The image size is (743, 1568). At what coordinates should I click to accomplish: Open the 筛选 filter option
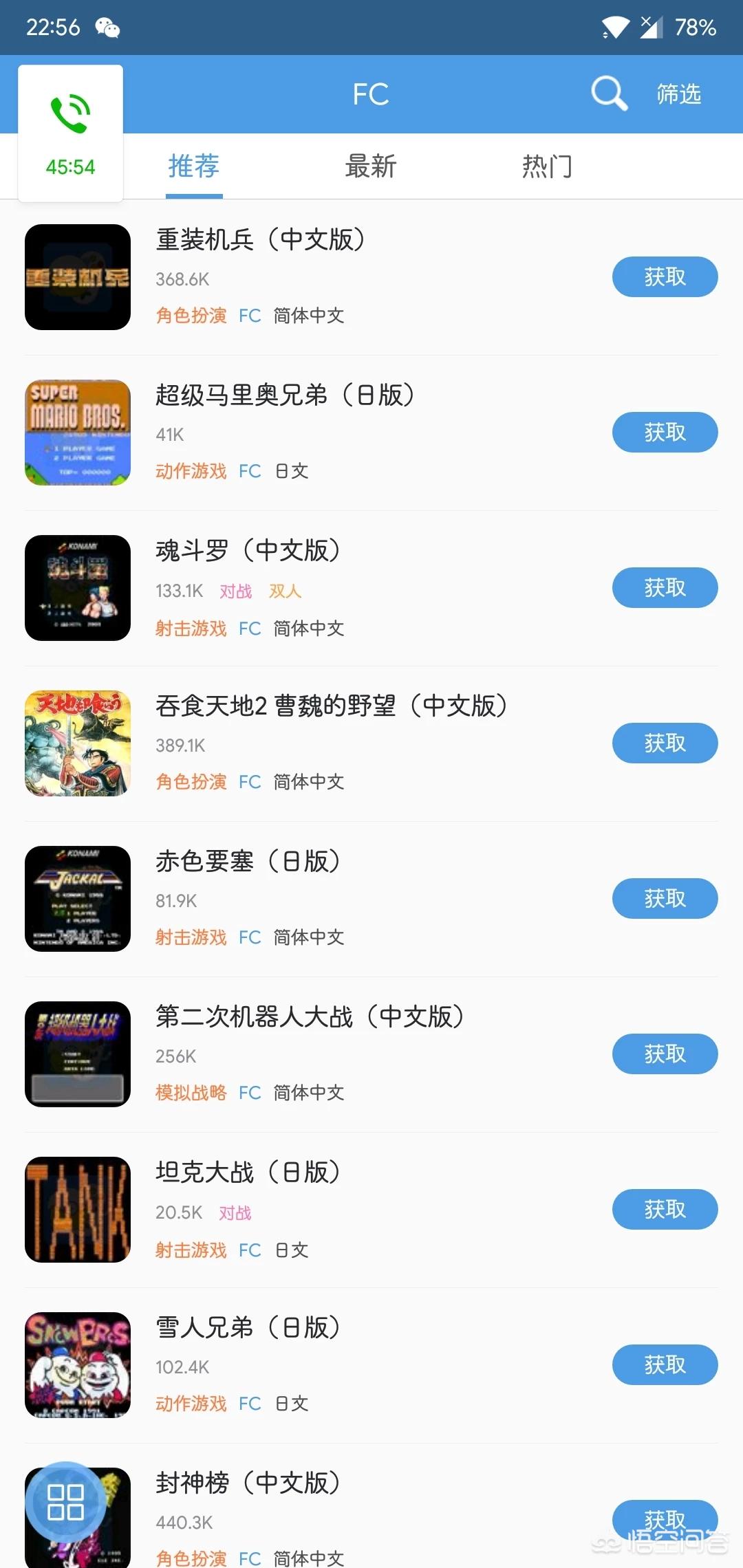point(678,94)
